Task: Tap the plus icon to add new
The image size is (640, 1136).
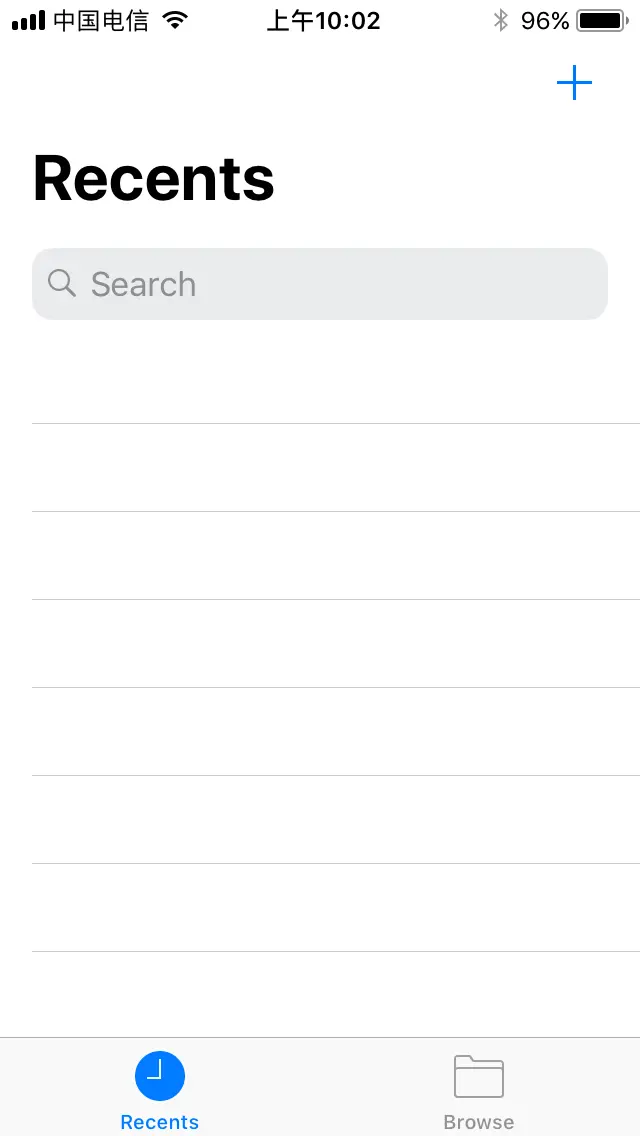Action: pyautogui.click(x=574, y=83)
